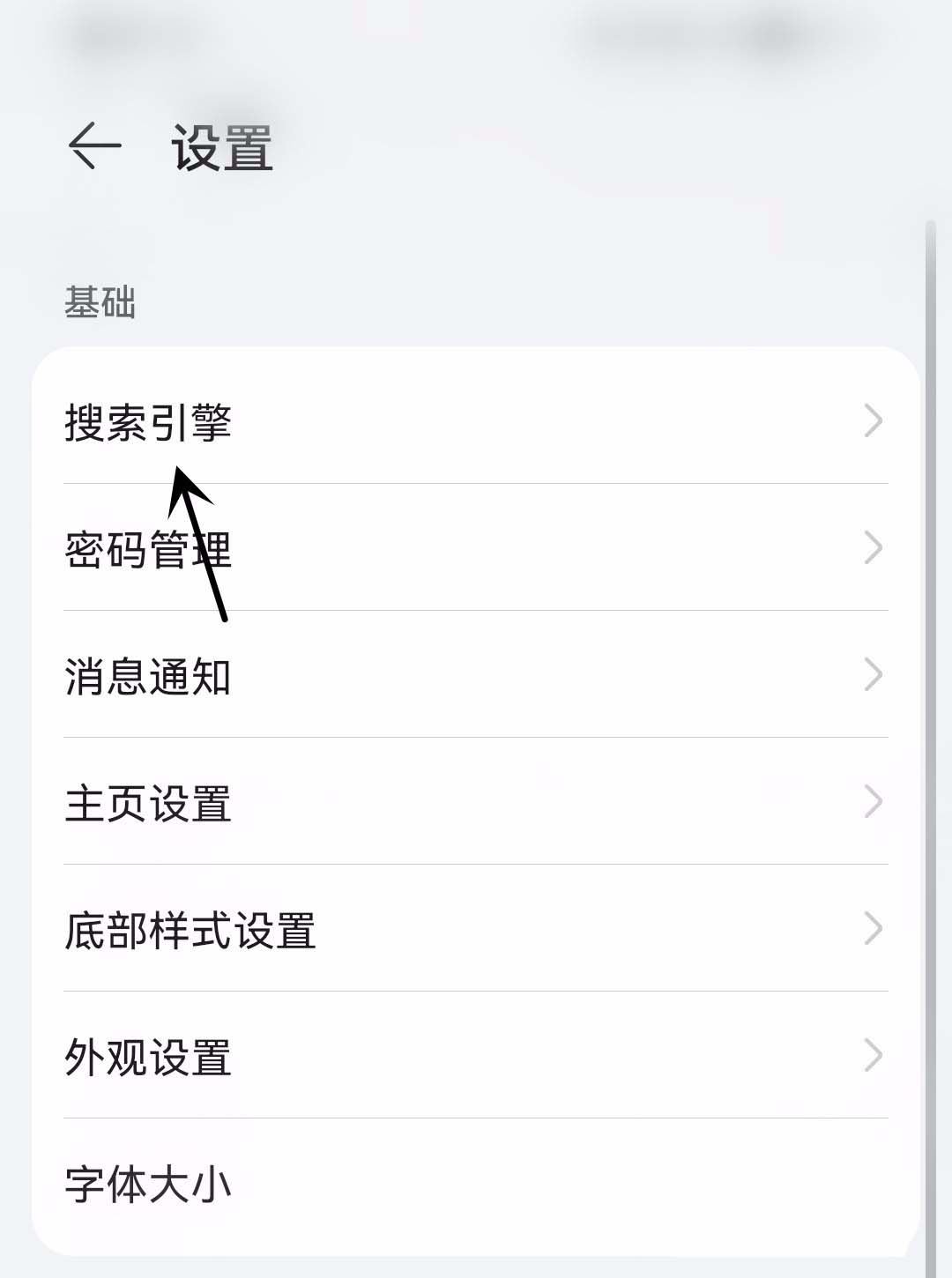
Task: Select the 设置 settings title
Action: [220, 148]
